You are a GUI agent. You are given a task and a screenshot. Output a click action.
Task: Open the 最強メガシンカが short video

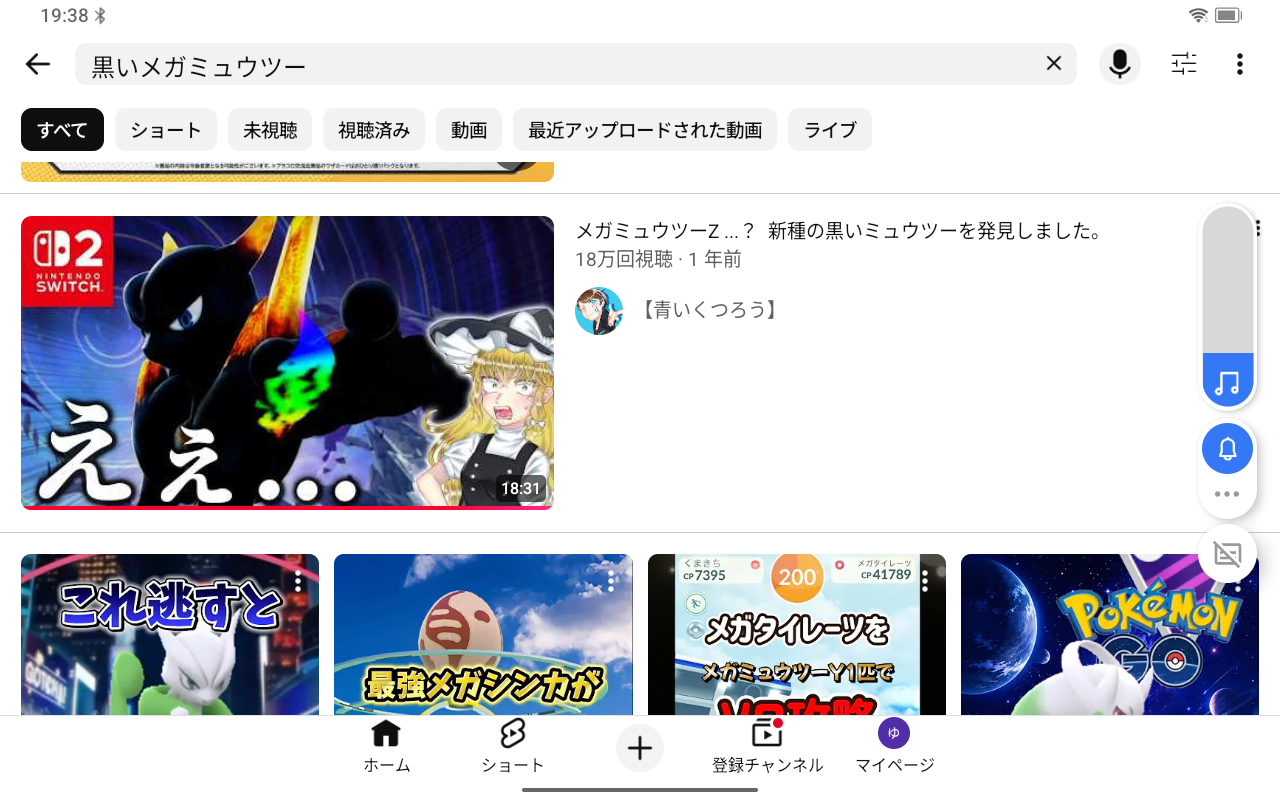tap(483, 635)
